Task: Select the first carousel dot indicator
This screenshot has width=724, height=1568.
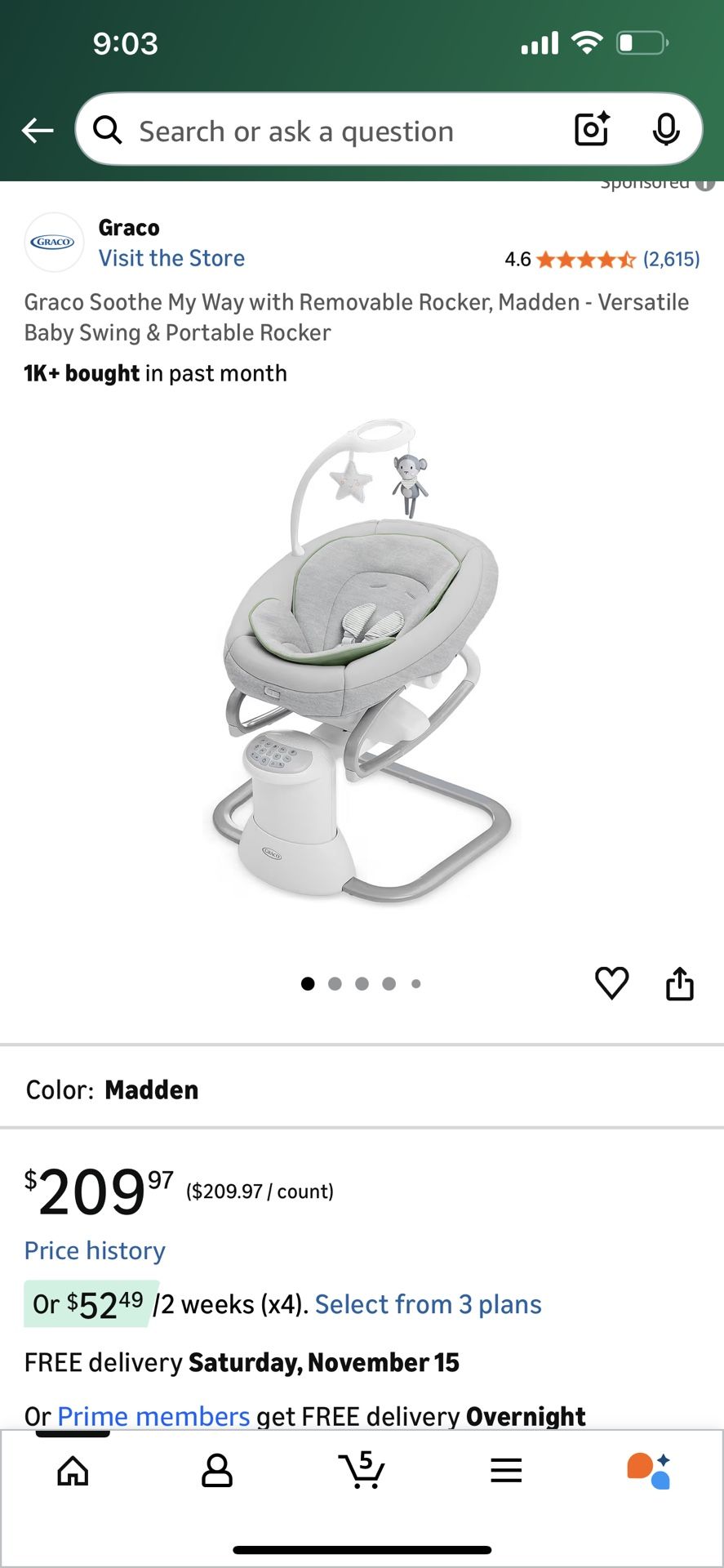Action: [307, 983]
